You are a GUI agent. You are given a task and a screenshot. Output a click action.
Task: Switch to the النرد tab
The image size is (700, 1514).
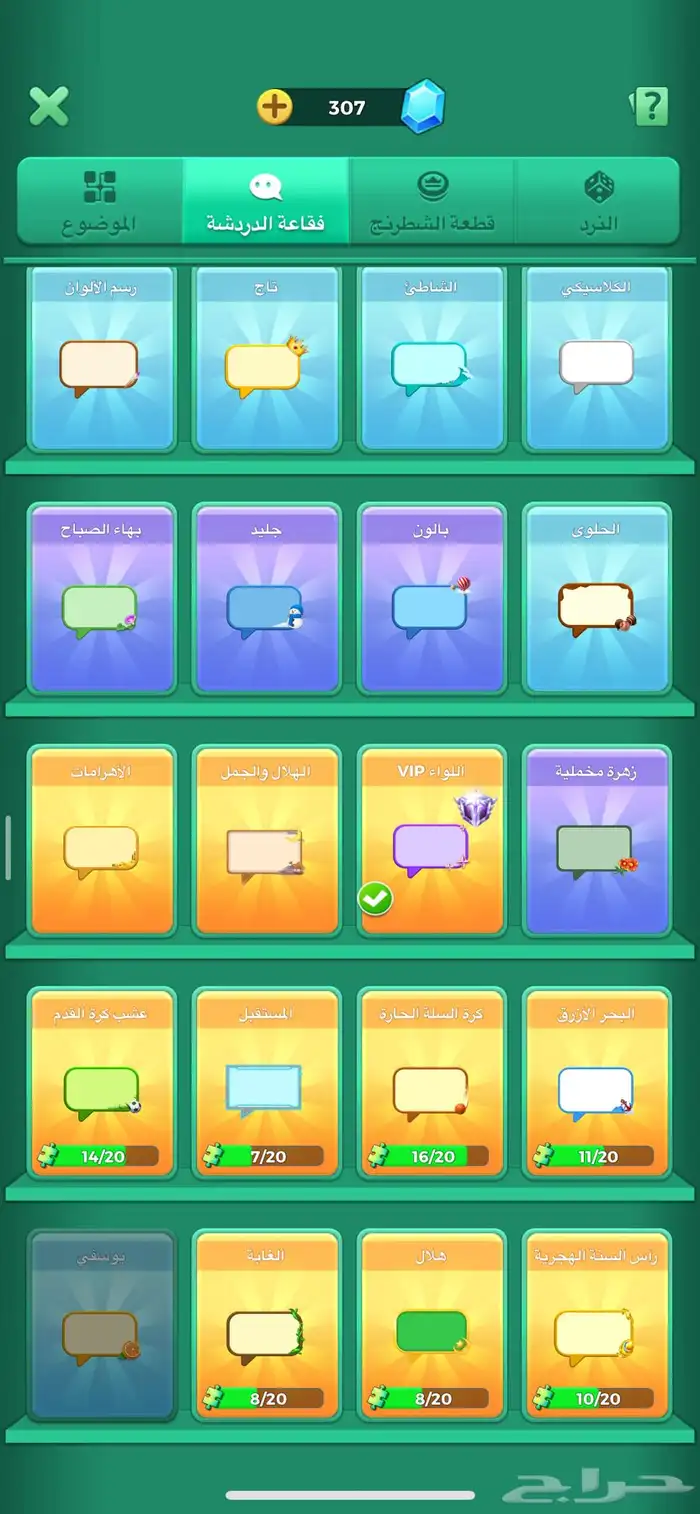(x=598, y=201)
